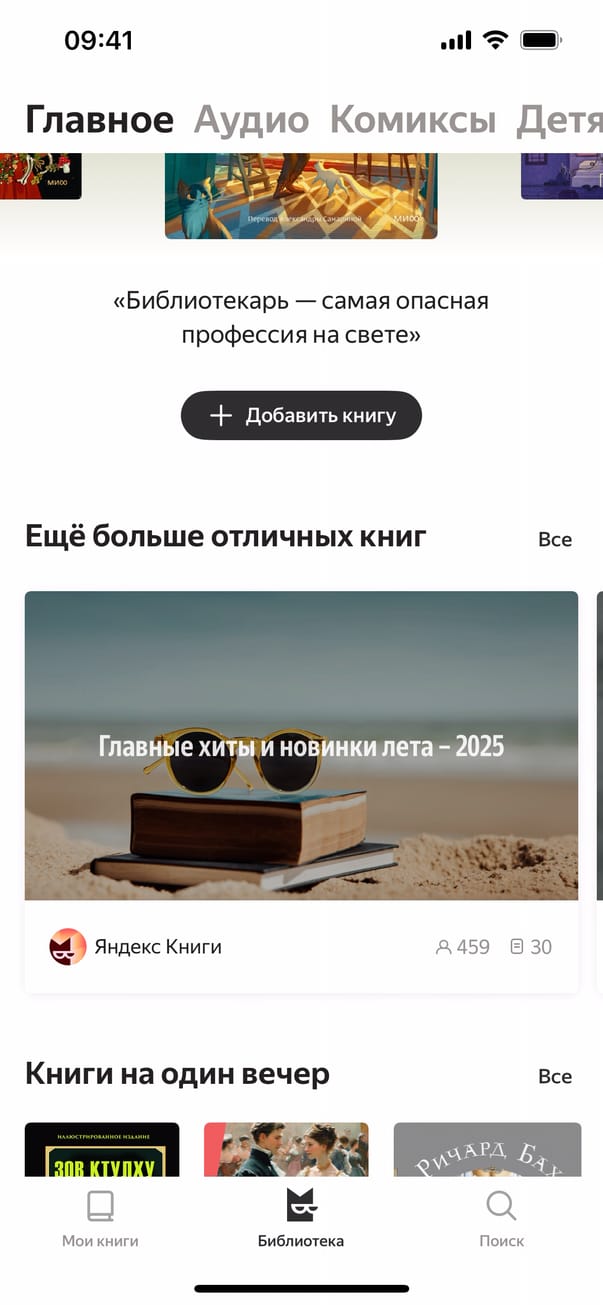Open the featured book cover with cats
This screenshot has height=1305, width=603.
tap(301, 195)
